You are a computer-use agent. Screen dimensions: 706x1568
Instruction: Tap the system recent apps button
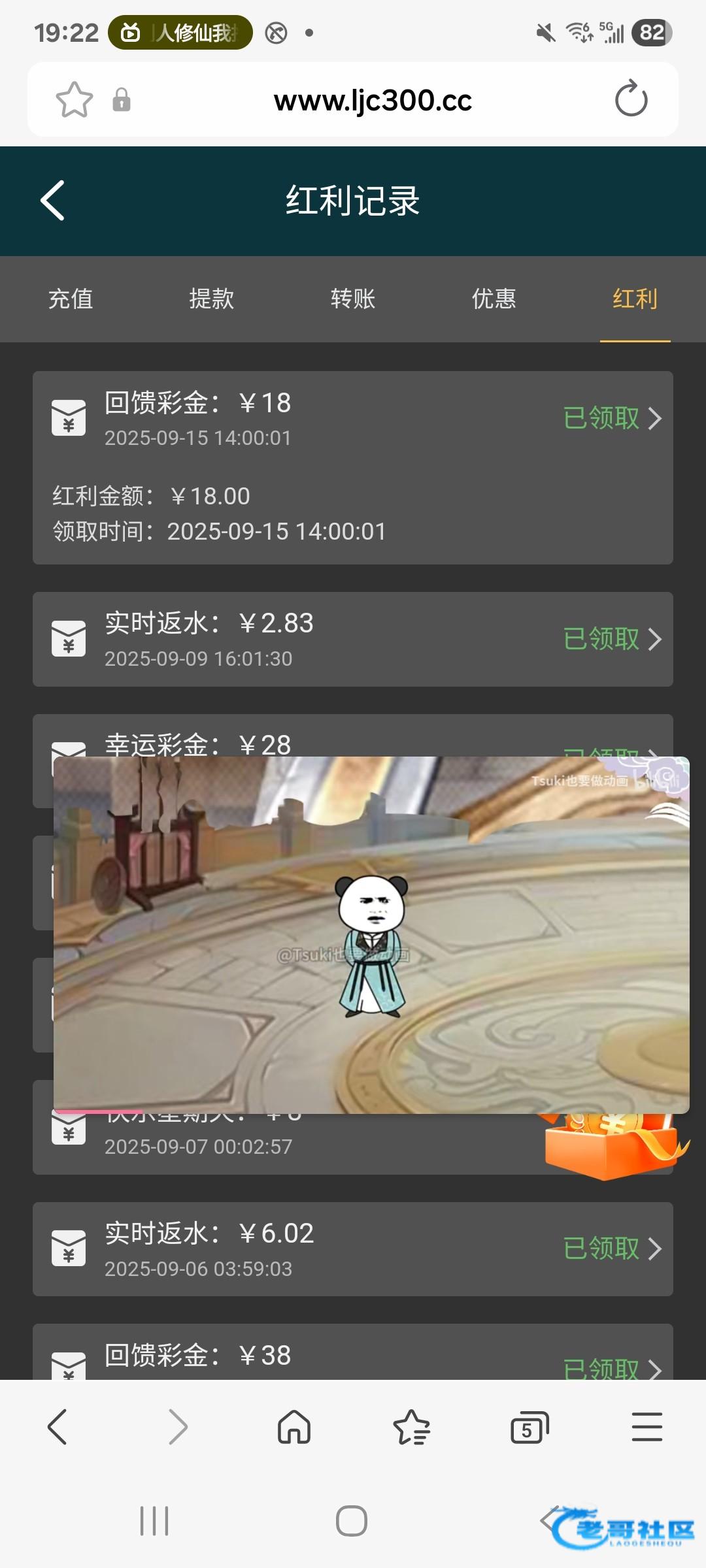154,1521
